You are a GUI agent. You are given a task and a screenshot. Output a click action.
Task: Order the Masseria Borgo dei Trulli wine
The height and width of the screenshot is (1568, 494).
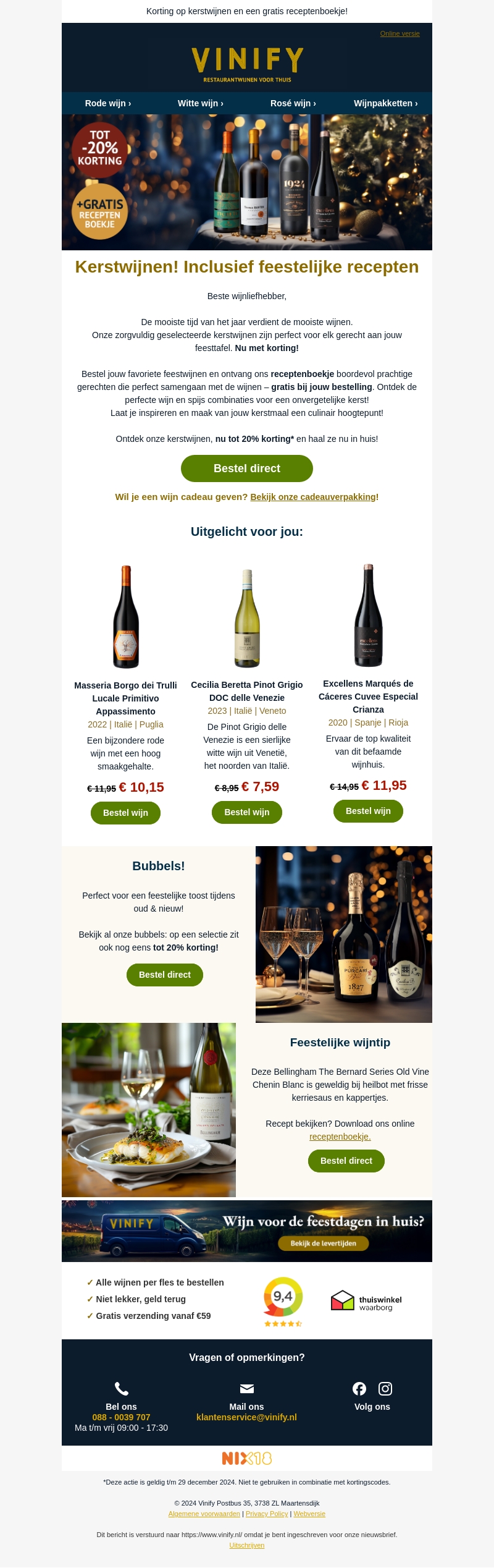click(x=125, y=813)
